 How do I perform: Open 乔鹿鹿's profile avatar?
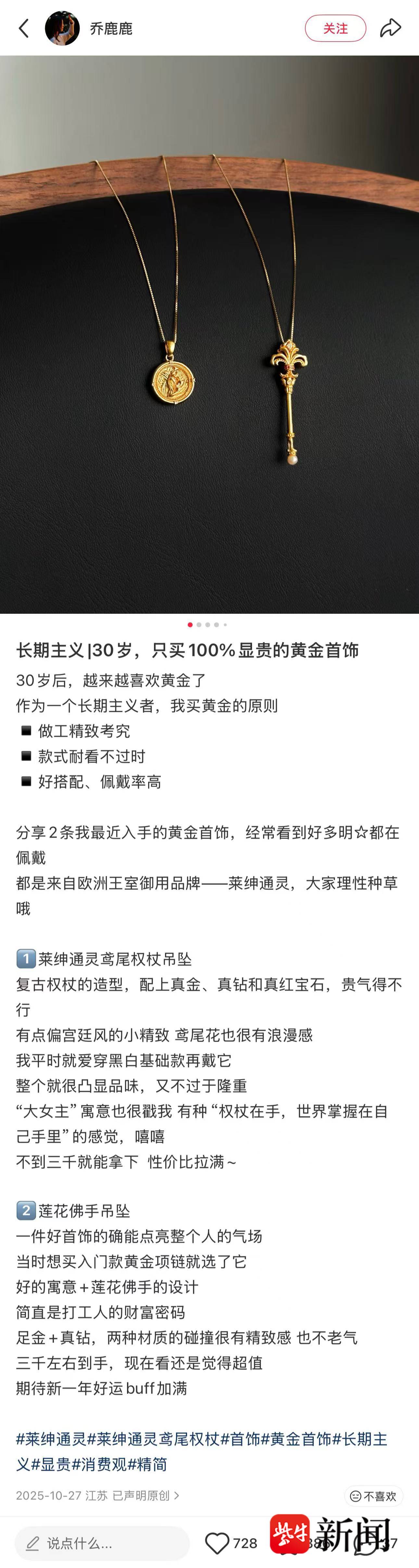pos(62,28)
